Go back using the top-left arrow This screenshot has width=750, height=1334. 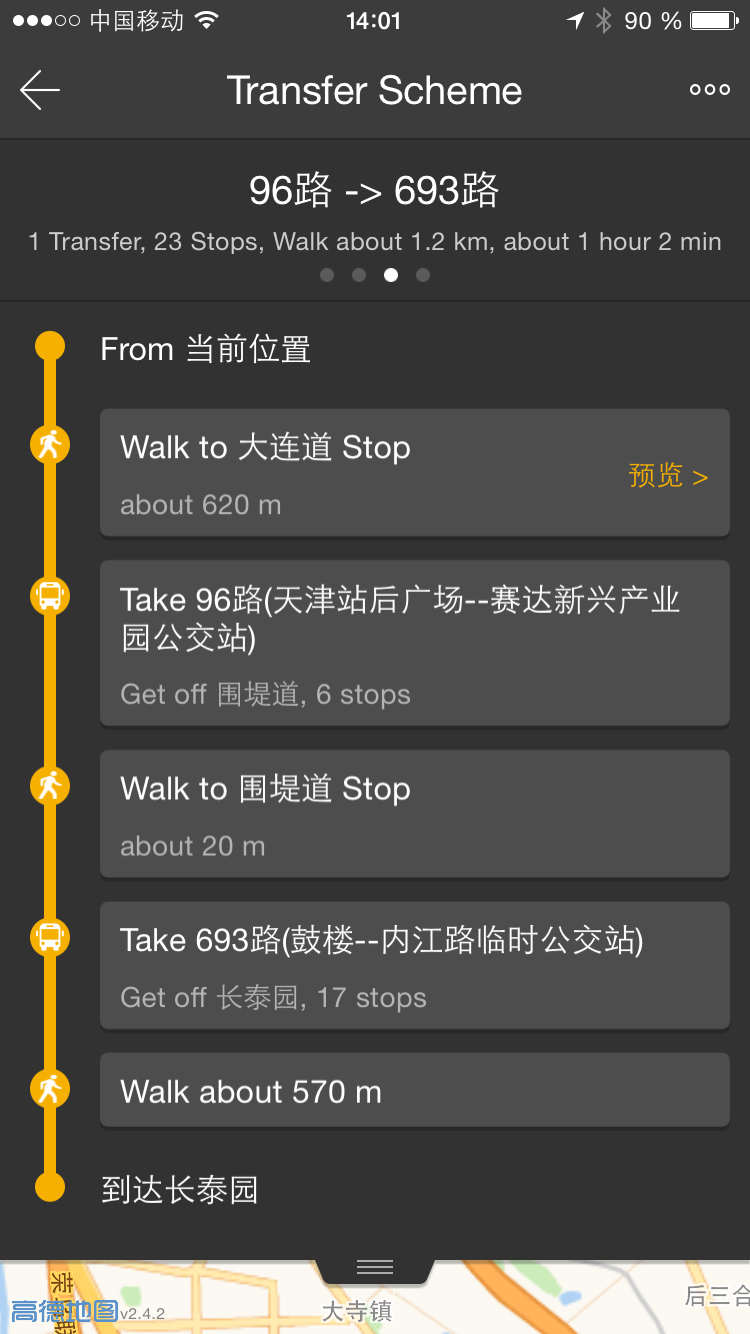(40, 90)
